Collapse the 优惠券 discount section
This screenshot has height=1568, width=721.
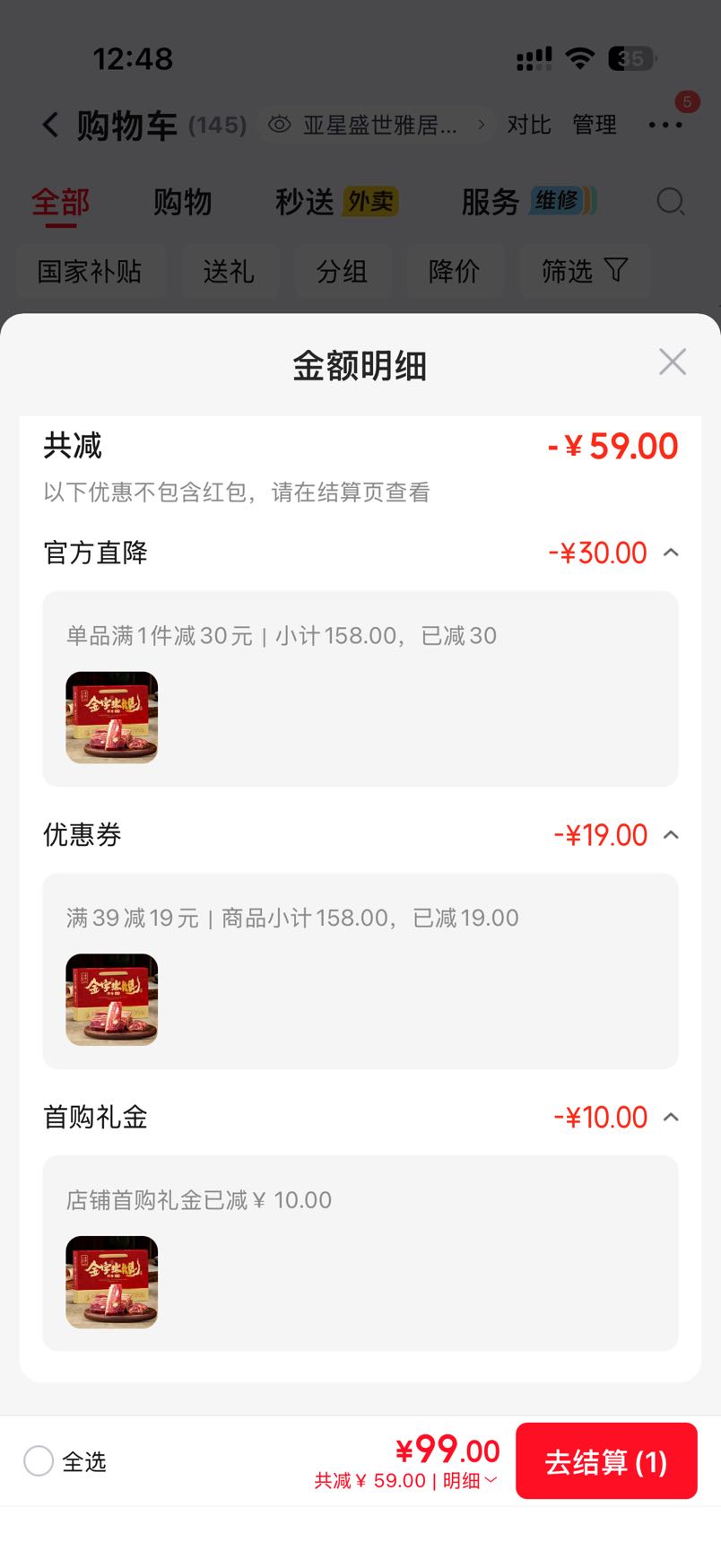point(671,835)
